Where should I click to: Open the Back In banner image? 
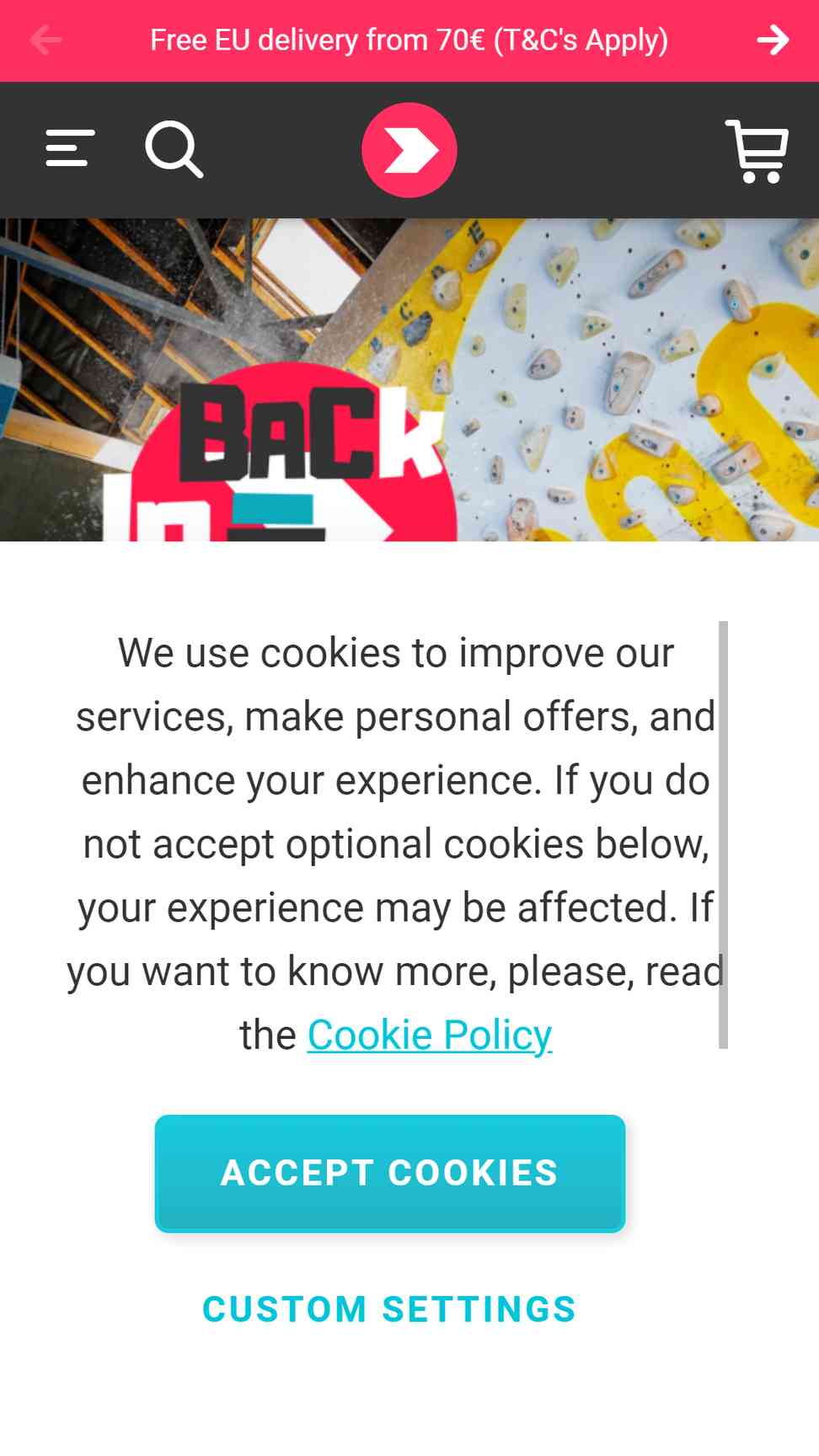[409, 379]
